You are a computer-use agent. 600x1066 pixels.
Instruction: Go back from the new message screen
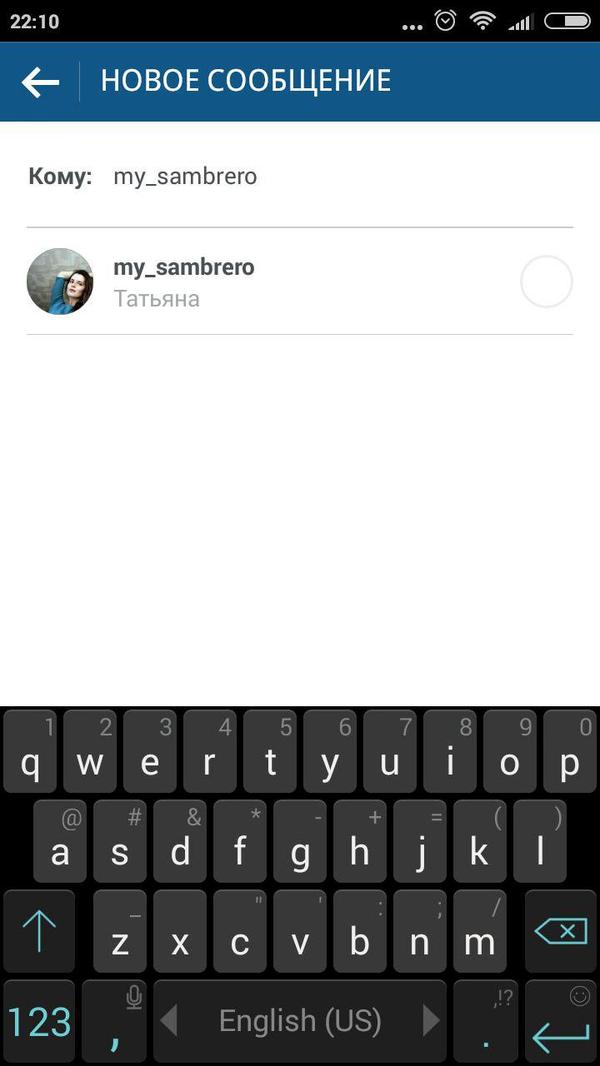(40, 82)
